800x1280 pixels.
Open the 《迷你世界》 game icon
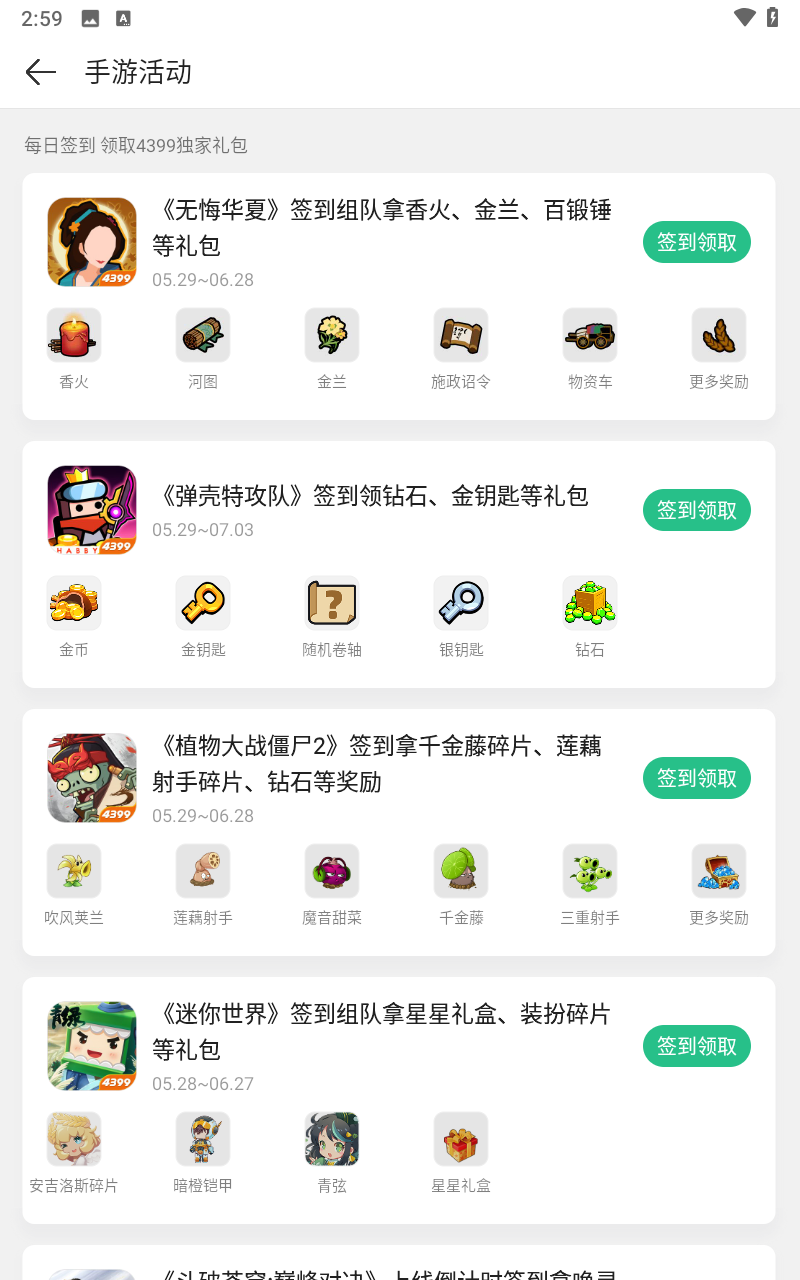click(92, 1046)
